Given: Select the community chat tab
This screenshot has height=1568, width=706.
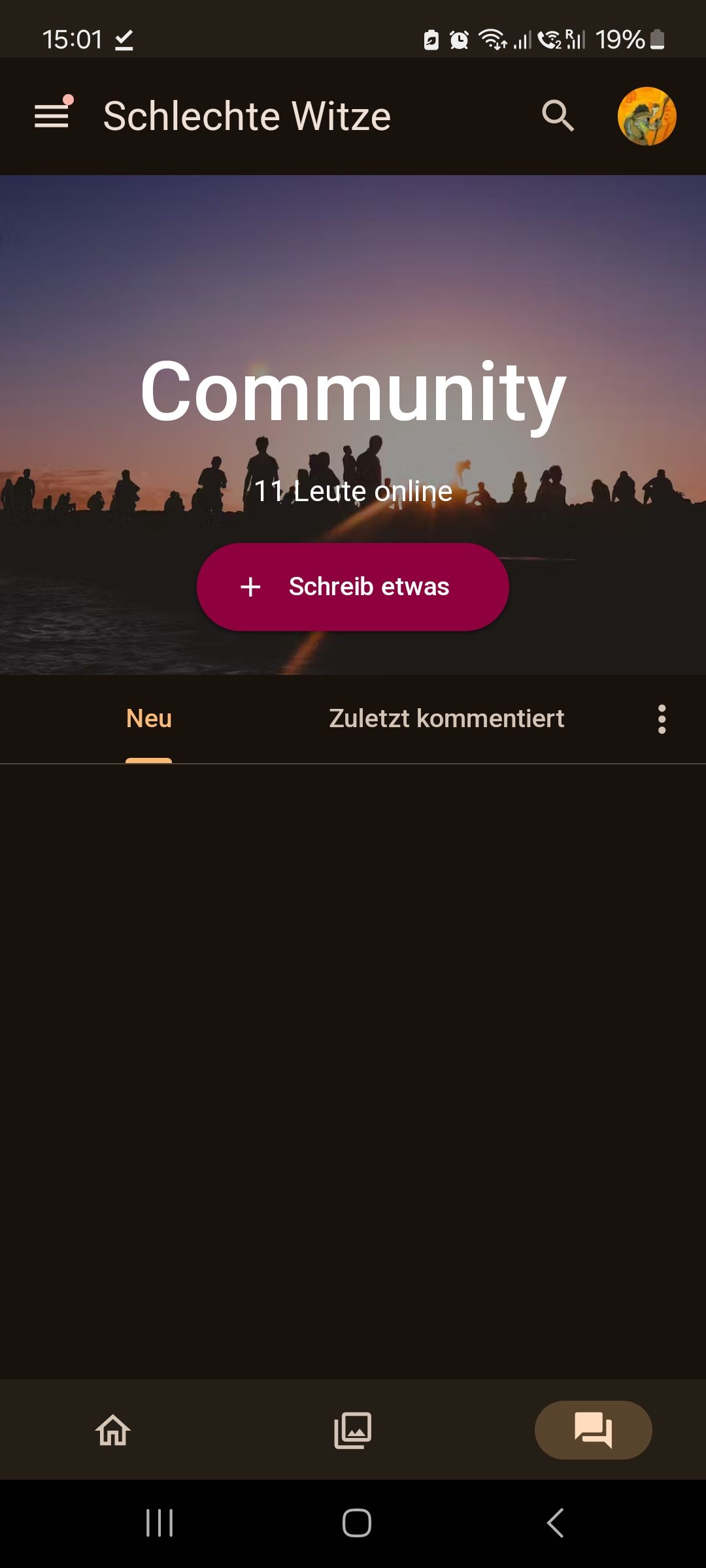Looking at the screenshot, I should tap(593, 1430).
